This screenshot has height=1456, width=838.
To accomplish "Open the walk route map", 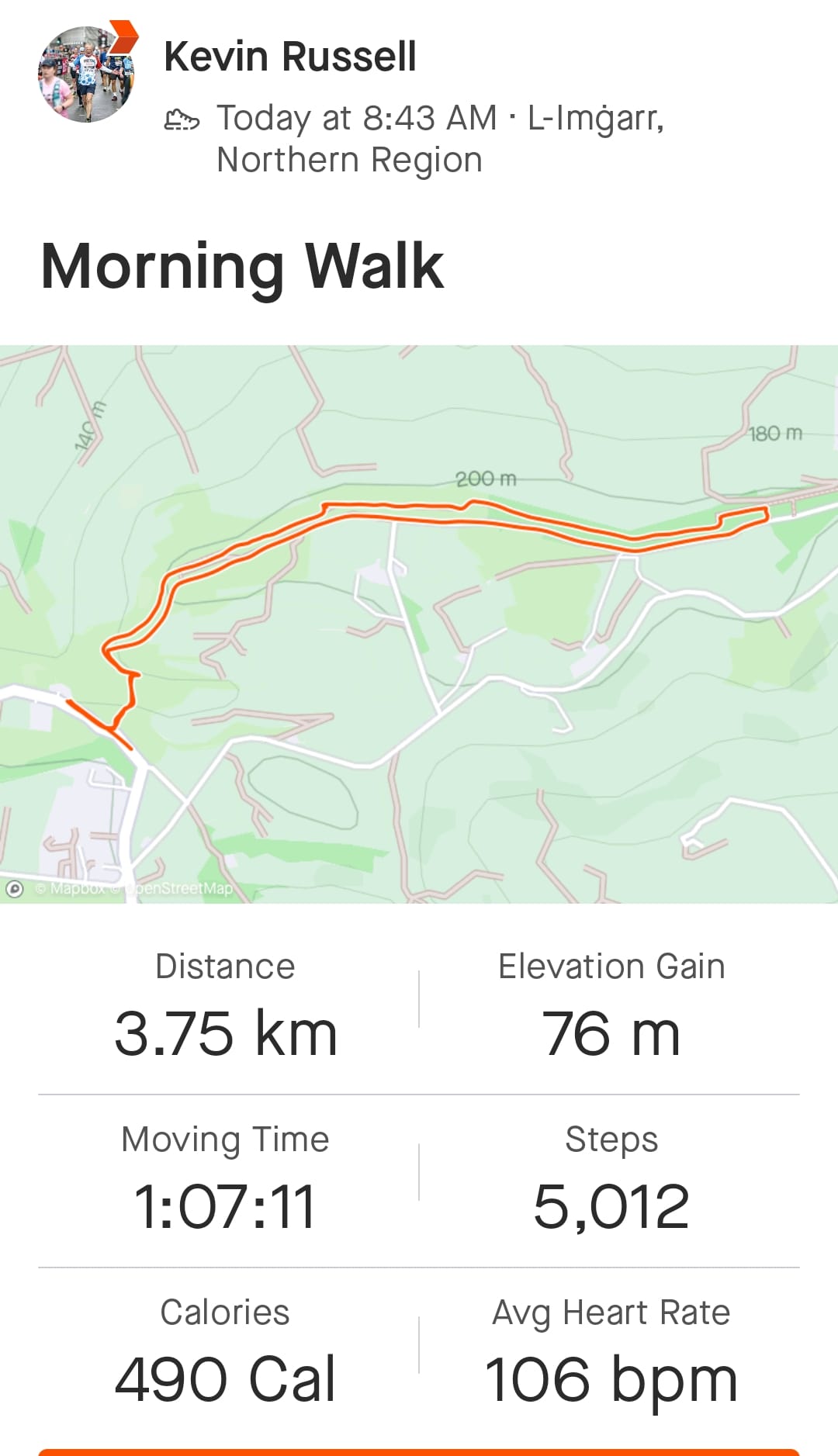I will [419, 624].
